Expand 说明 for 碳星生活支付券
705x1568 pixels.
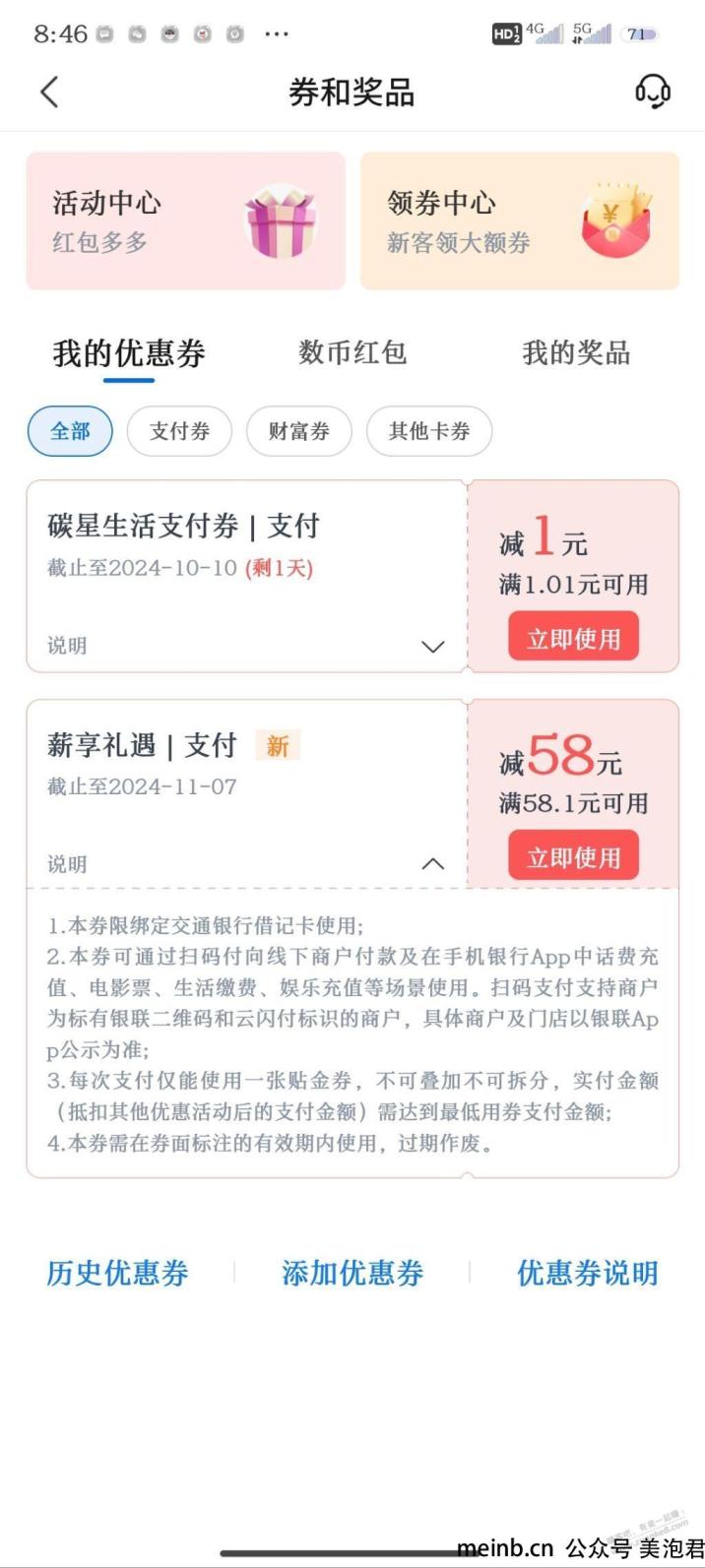pos(432,646)
